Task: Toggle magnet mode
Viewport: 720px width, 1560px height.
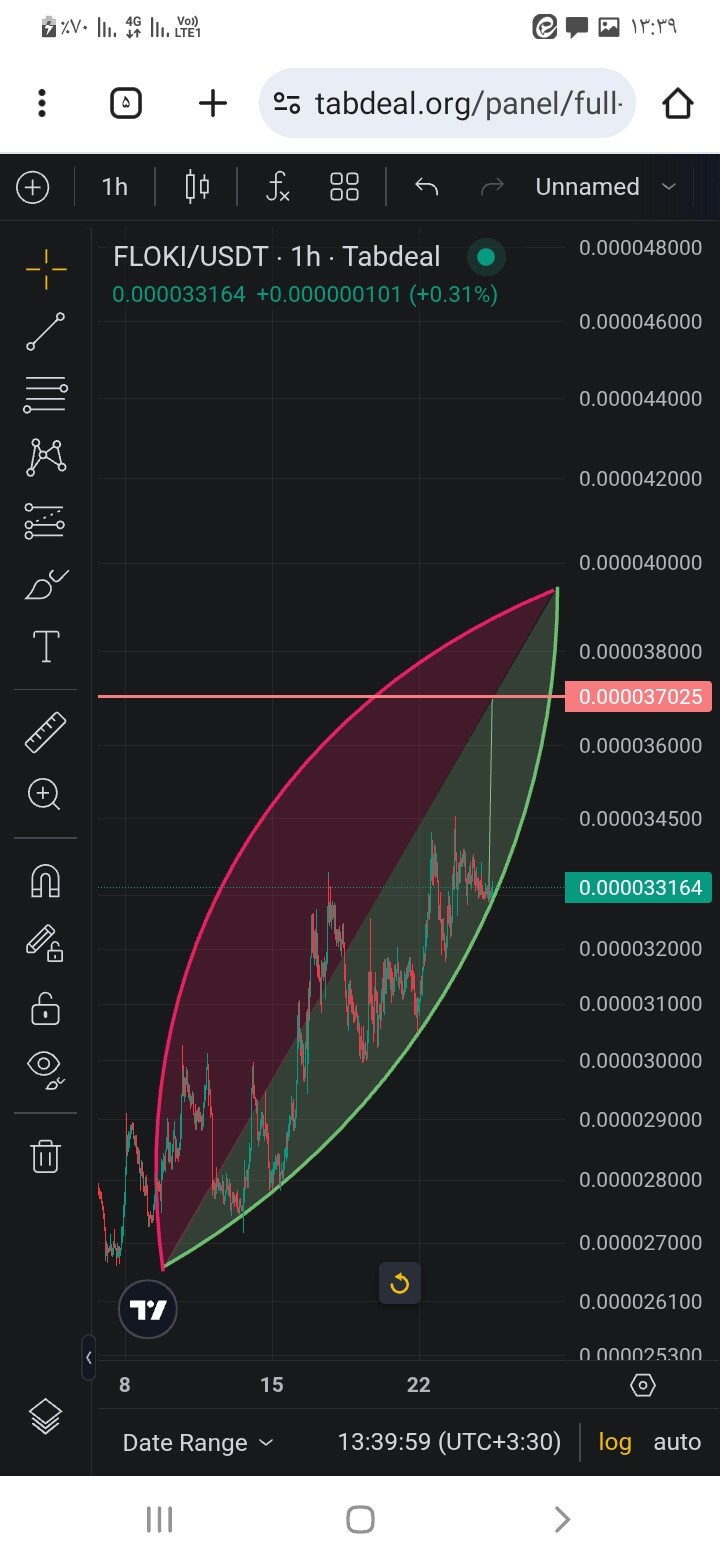Action: coord(46,881)
